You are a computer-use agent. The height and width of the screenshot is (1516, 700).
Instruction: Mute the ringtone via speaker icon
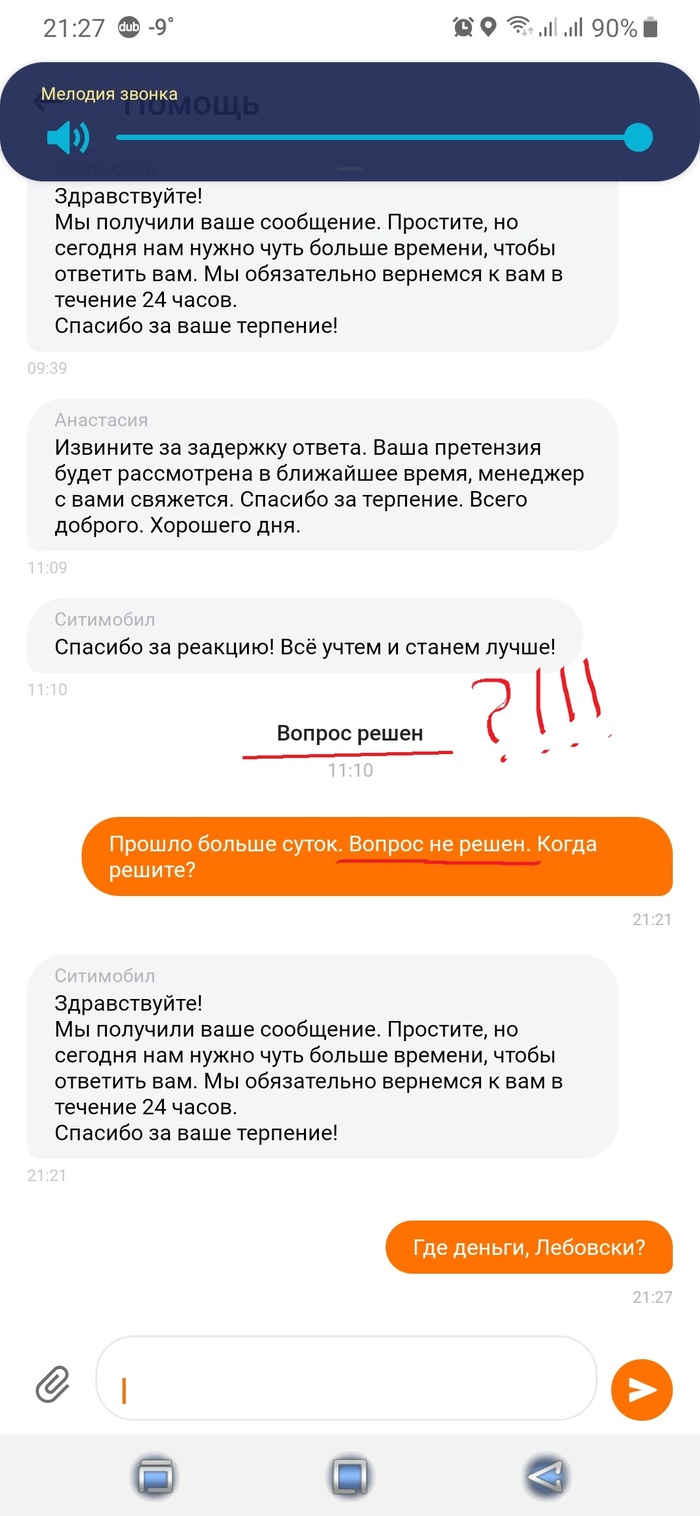click(67, 137)
